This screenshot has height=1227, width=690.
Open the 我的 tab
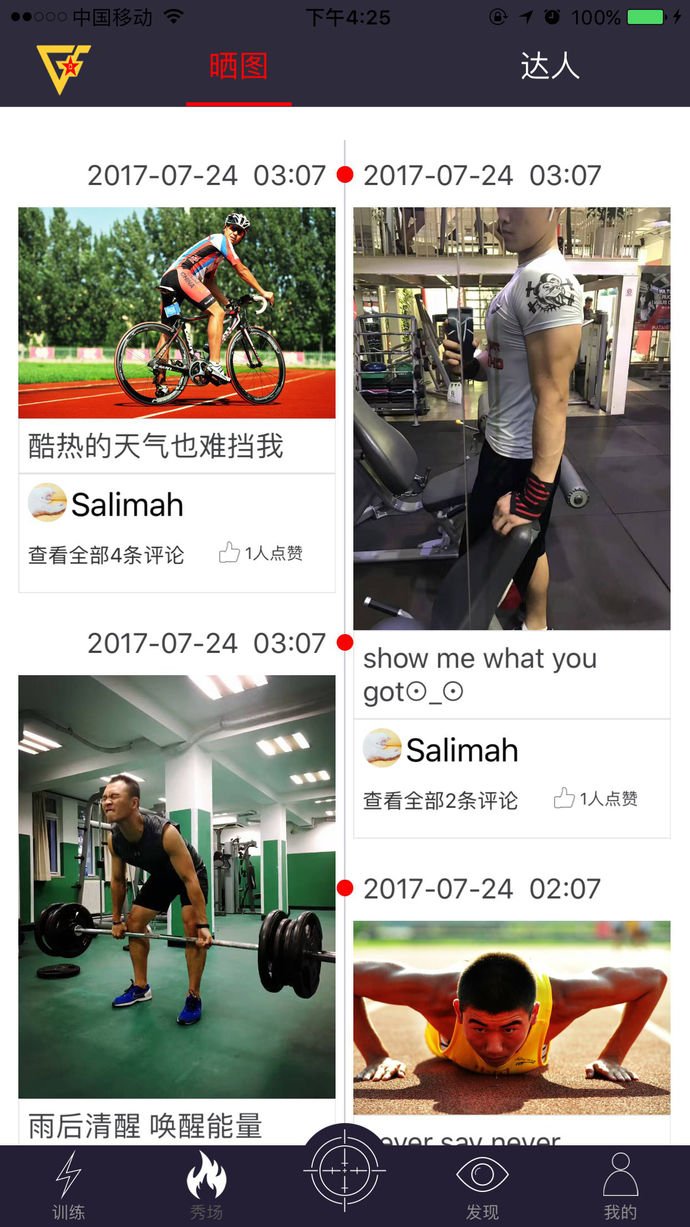[x=620, y=1187]
